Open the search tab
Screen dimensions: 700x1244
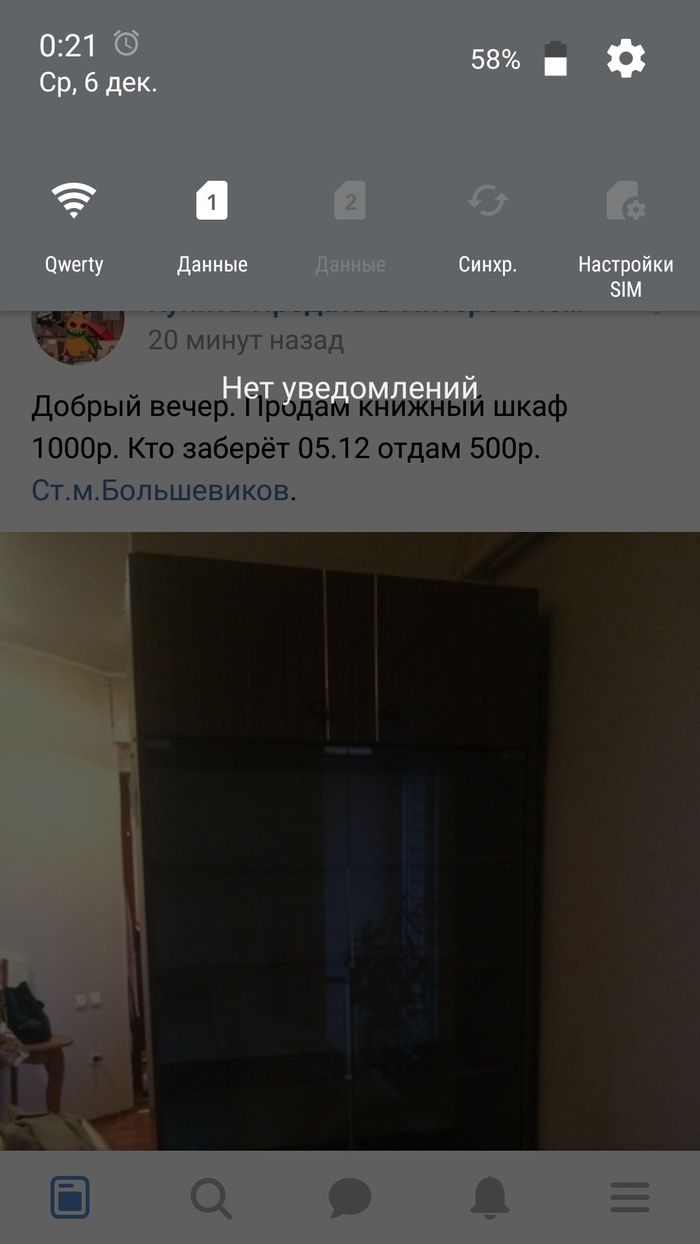210,1196
